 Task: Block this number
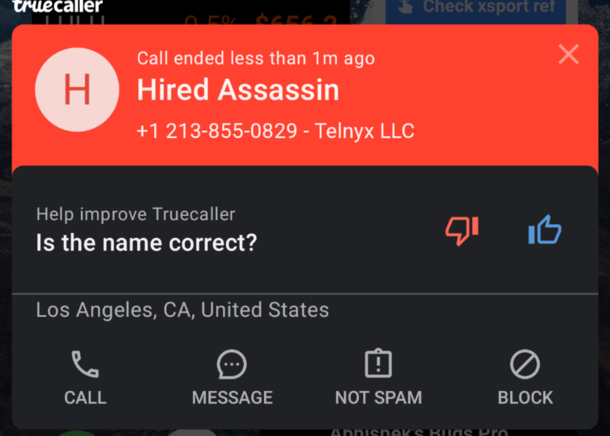[525, 378]
